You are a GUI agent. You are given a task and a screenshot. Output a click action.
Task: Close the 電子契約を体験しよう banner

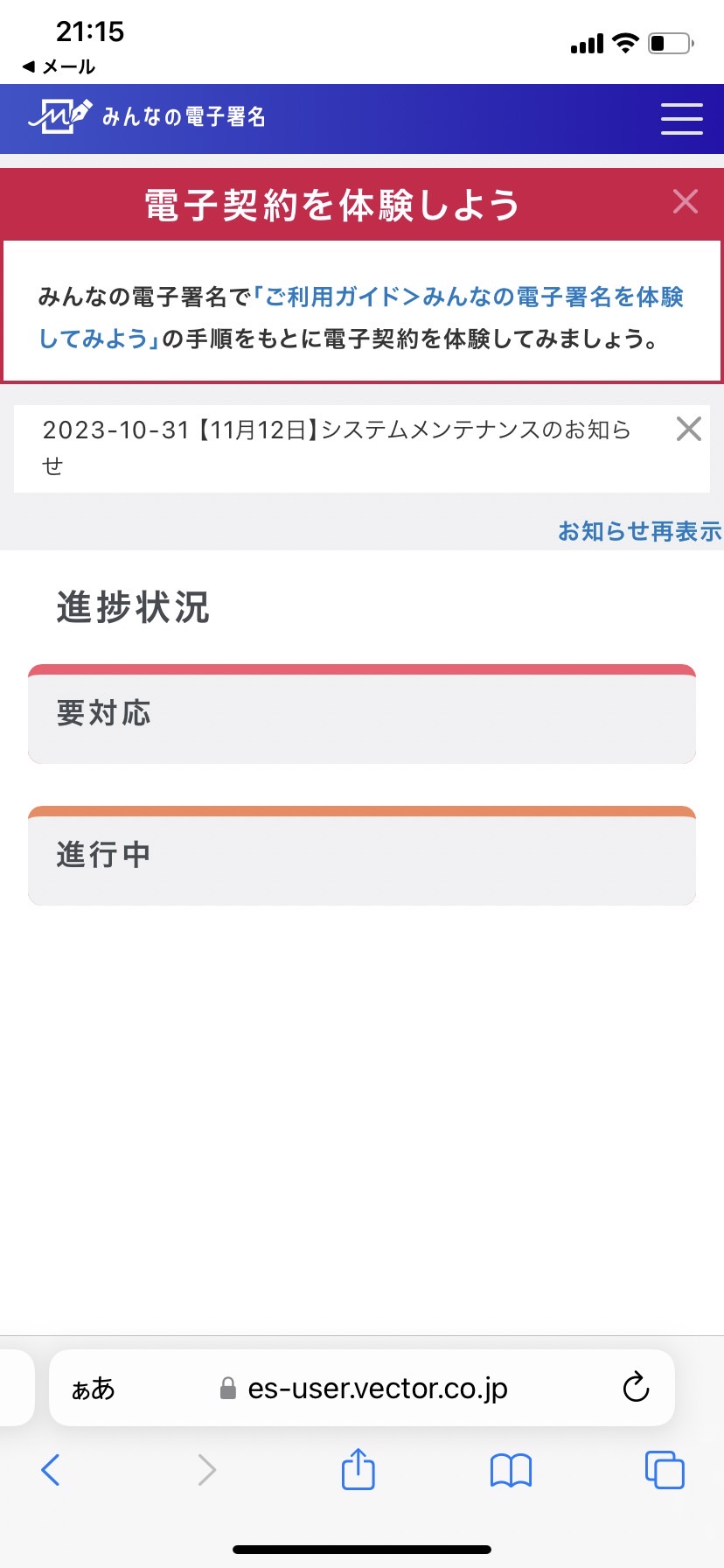click(686, 201)
